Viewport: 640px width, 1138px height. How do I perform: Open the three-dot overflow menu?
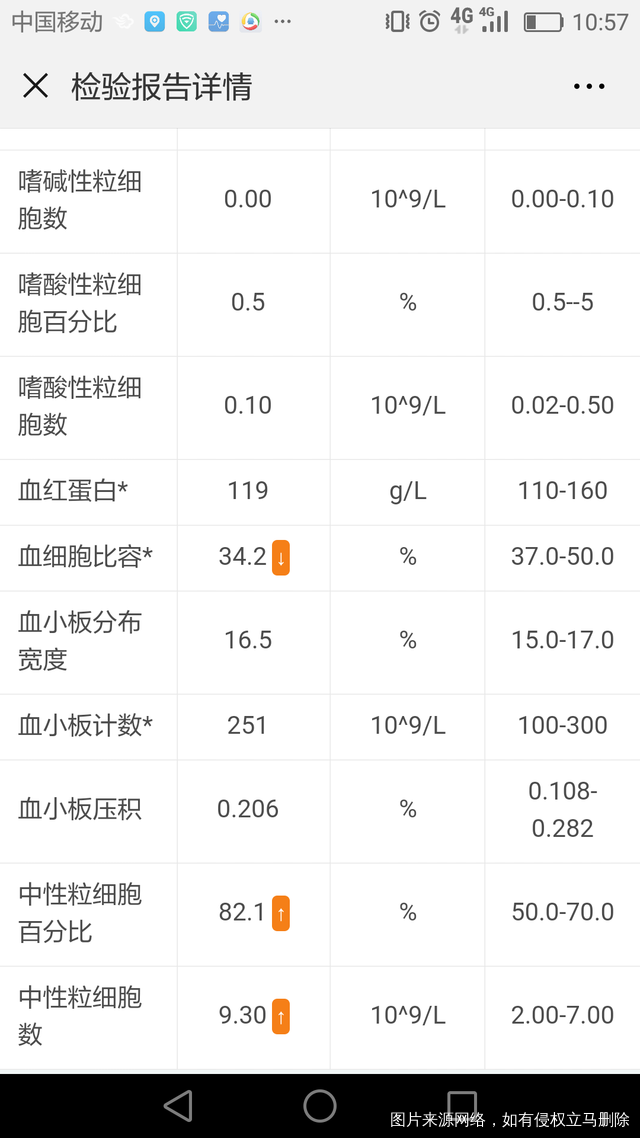(x=589, y=87)
